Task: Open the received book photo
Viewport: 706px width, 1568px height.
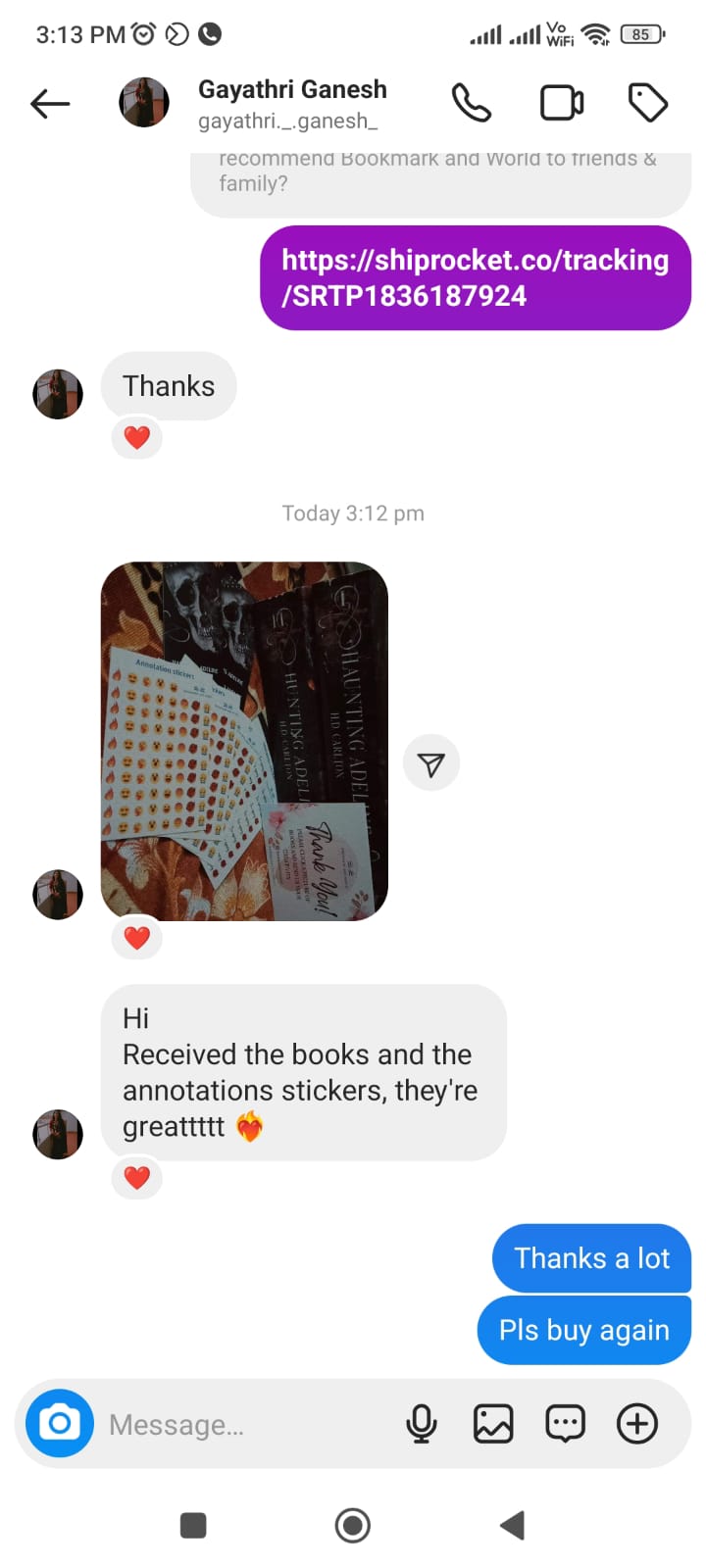Action: (244, 741)
